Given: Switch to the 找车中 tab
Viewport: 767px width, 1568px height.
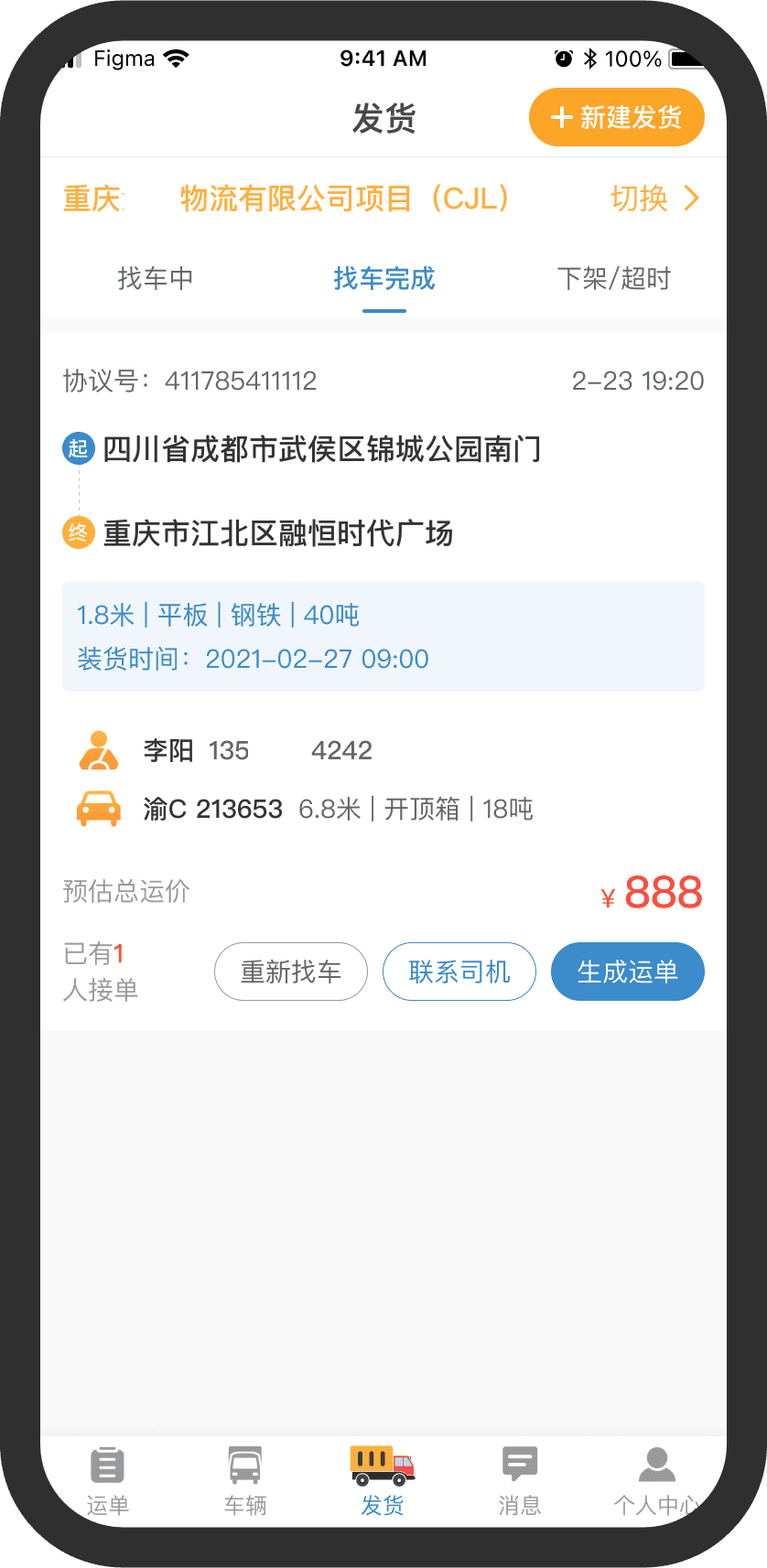Looking at the screenshot, I should click(156, 278).
